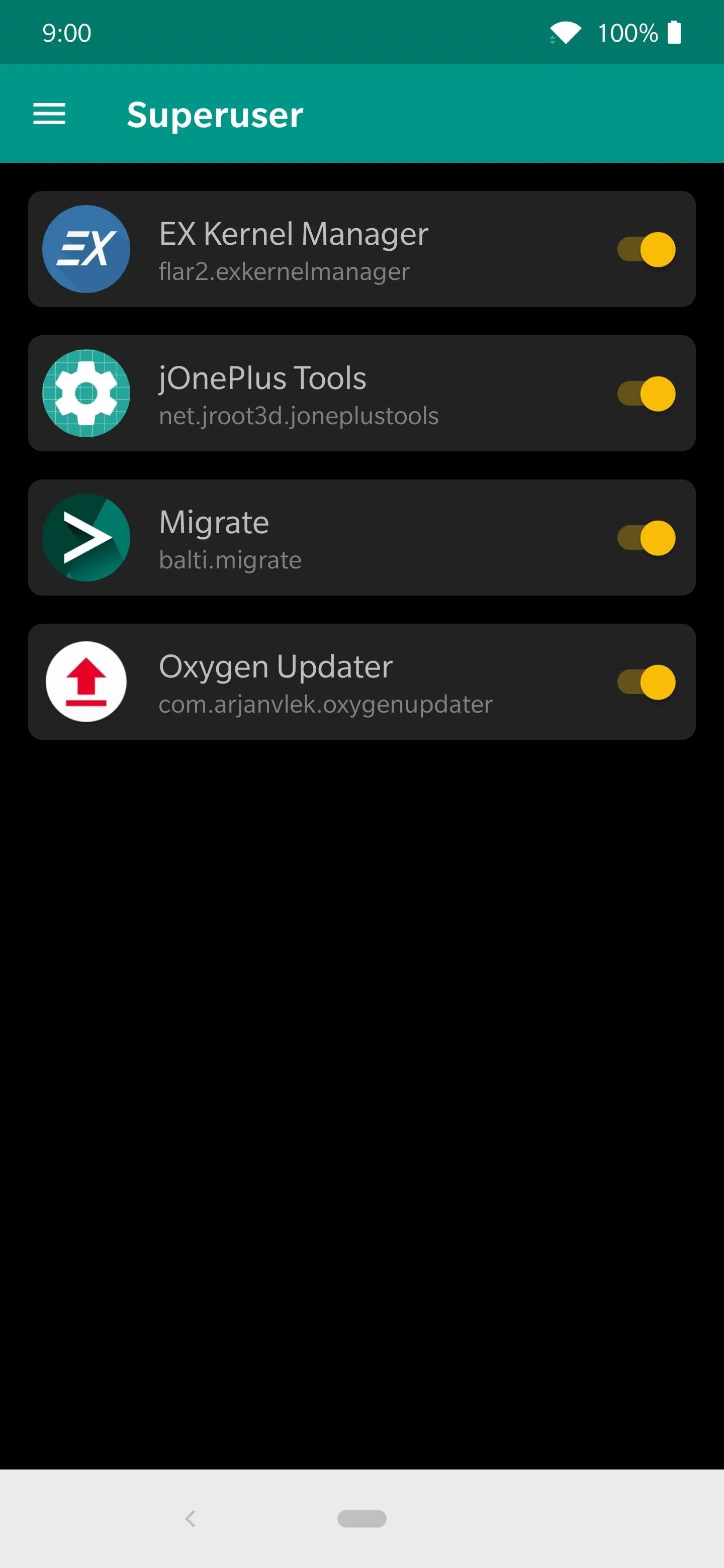The height and width of the screenshot is (1568, 724).
Task: Expand the EX Kernel Manager entry
Action: point(361,250)
